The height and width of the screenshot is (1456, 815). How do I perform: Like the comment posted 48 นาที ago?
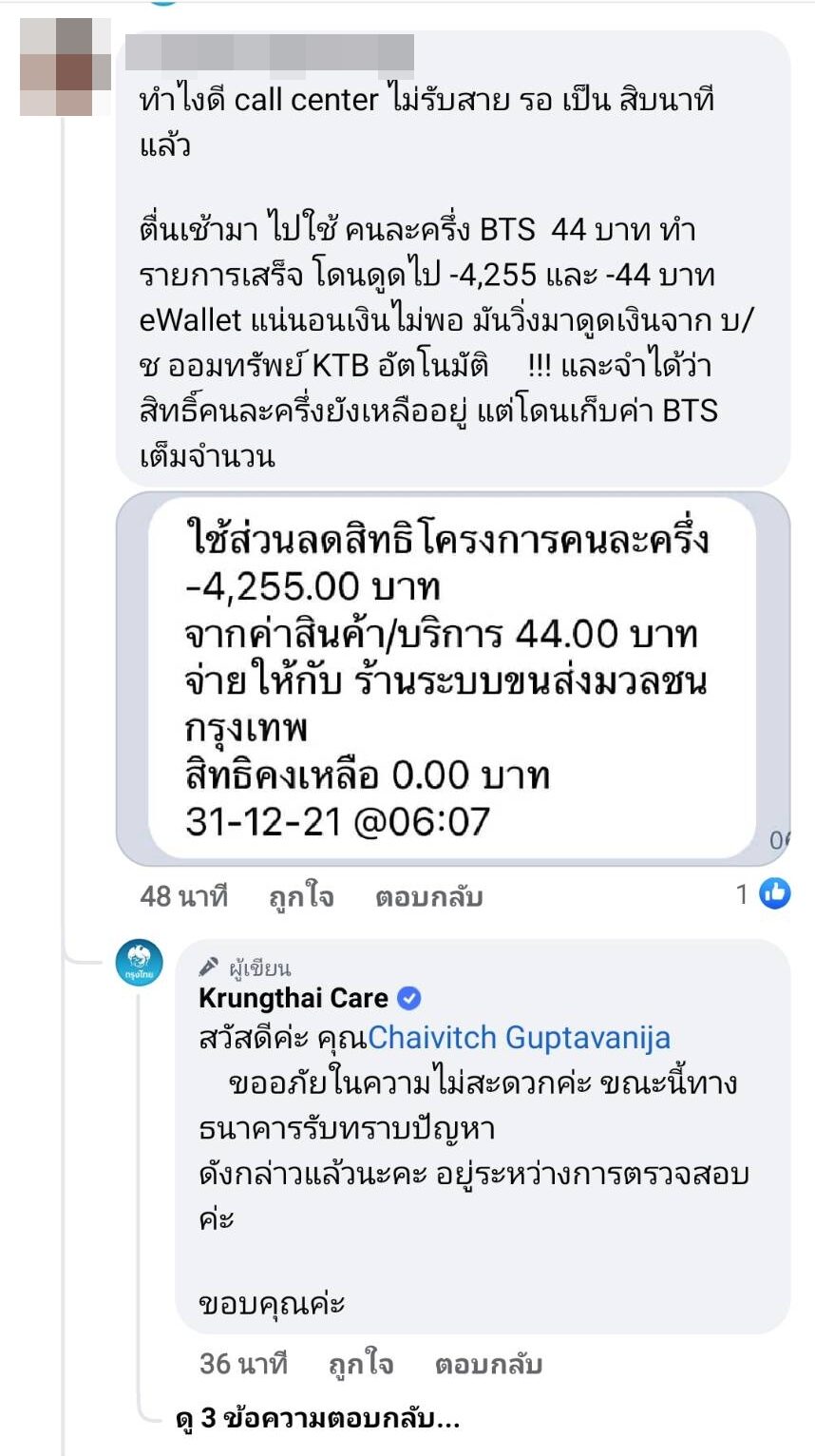[301, 896]
